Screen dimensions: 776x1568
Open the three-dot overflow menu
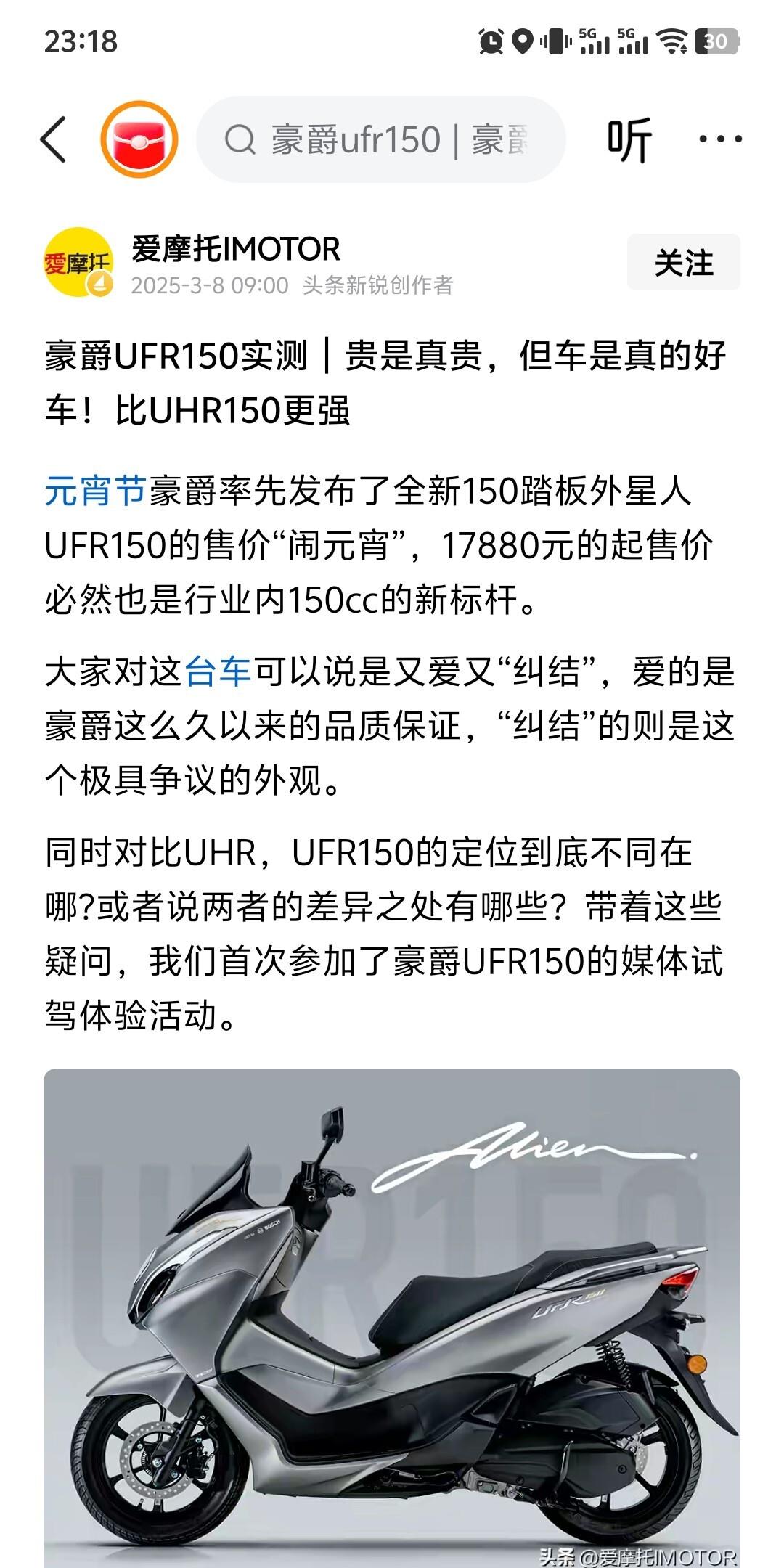click(719, 139)
